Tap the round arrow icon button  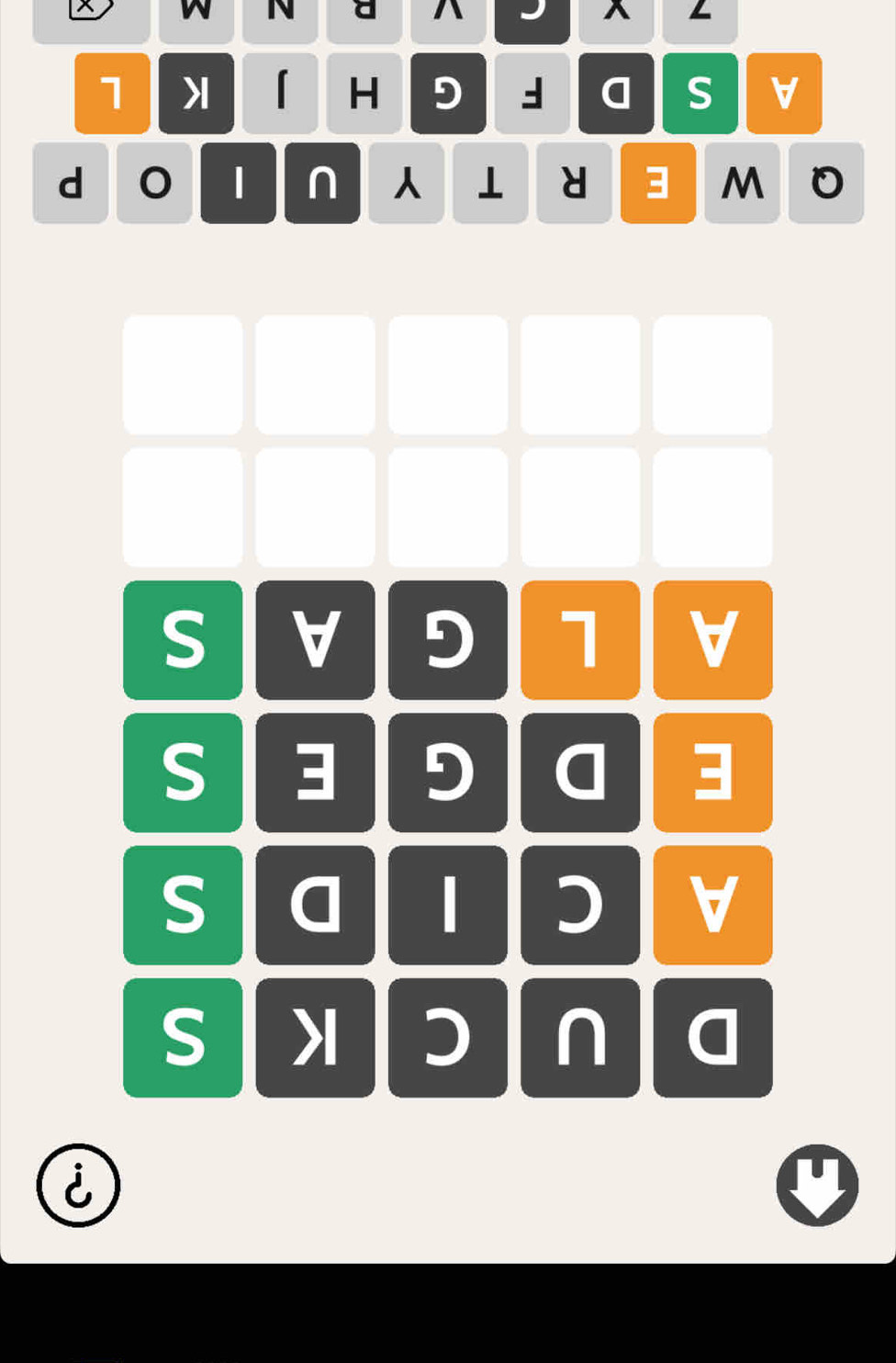tap(817, 1185)
